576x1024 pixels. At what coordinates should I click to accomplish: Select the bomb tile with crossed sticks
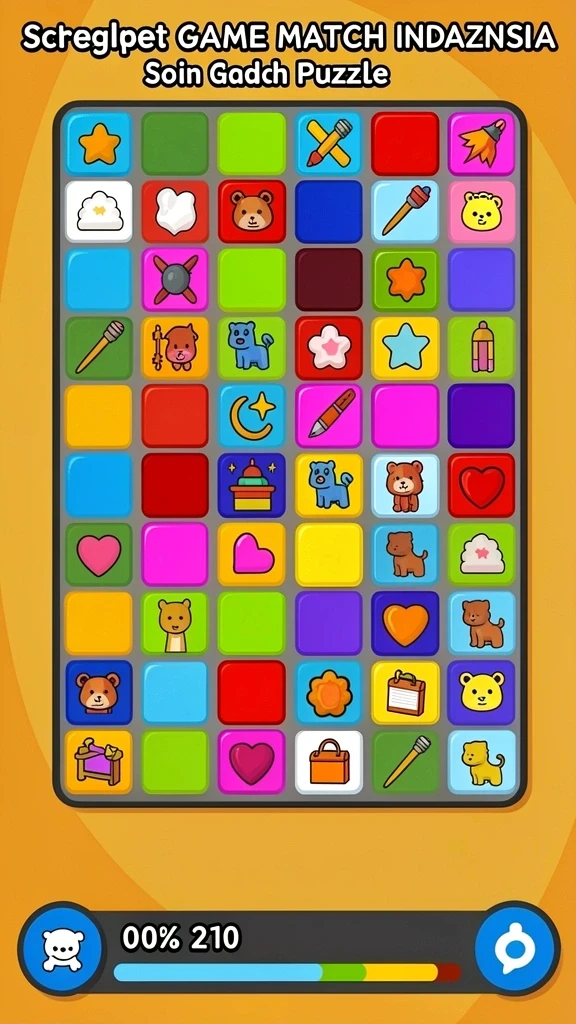(175, 280)
